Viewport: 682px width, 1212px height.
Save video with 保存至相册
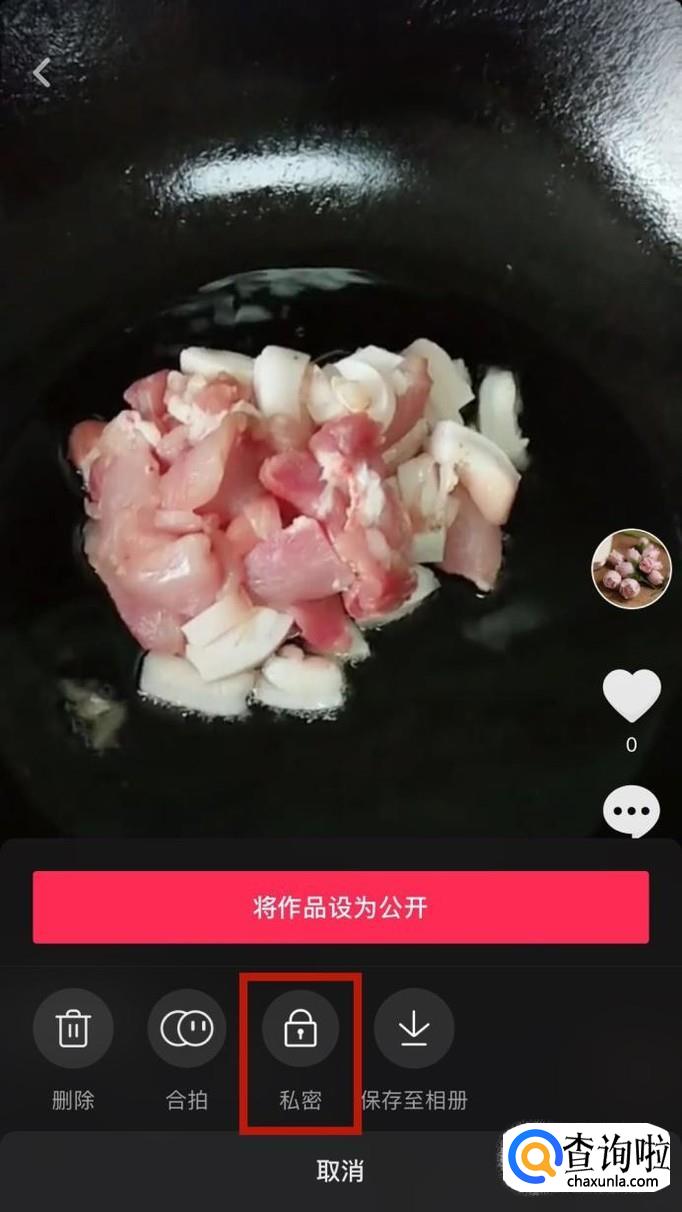click(x=414, y=1029)
